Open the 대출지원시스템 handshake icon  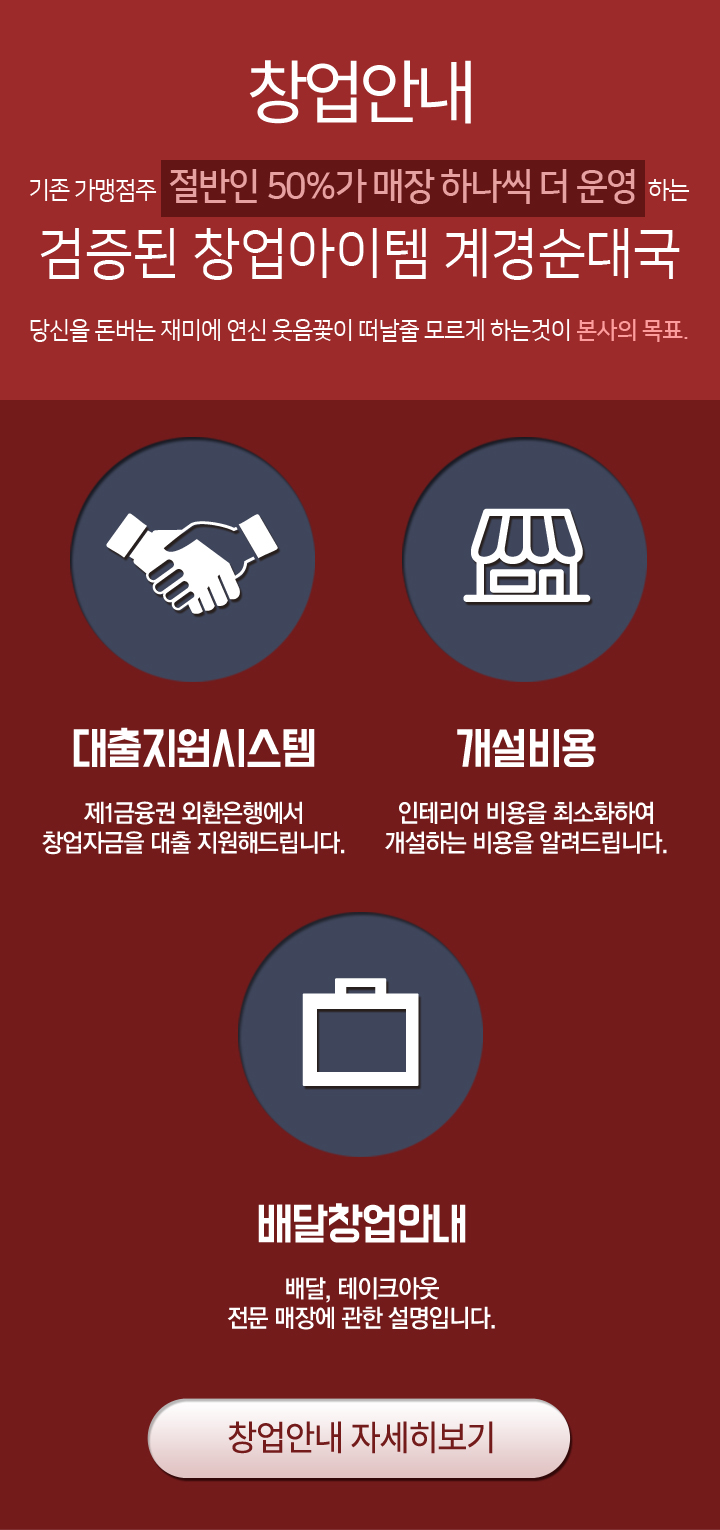tap(193, 560)
